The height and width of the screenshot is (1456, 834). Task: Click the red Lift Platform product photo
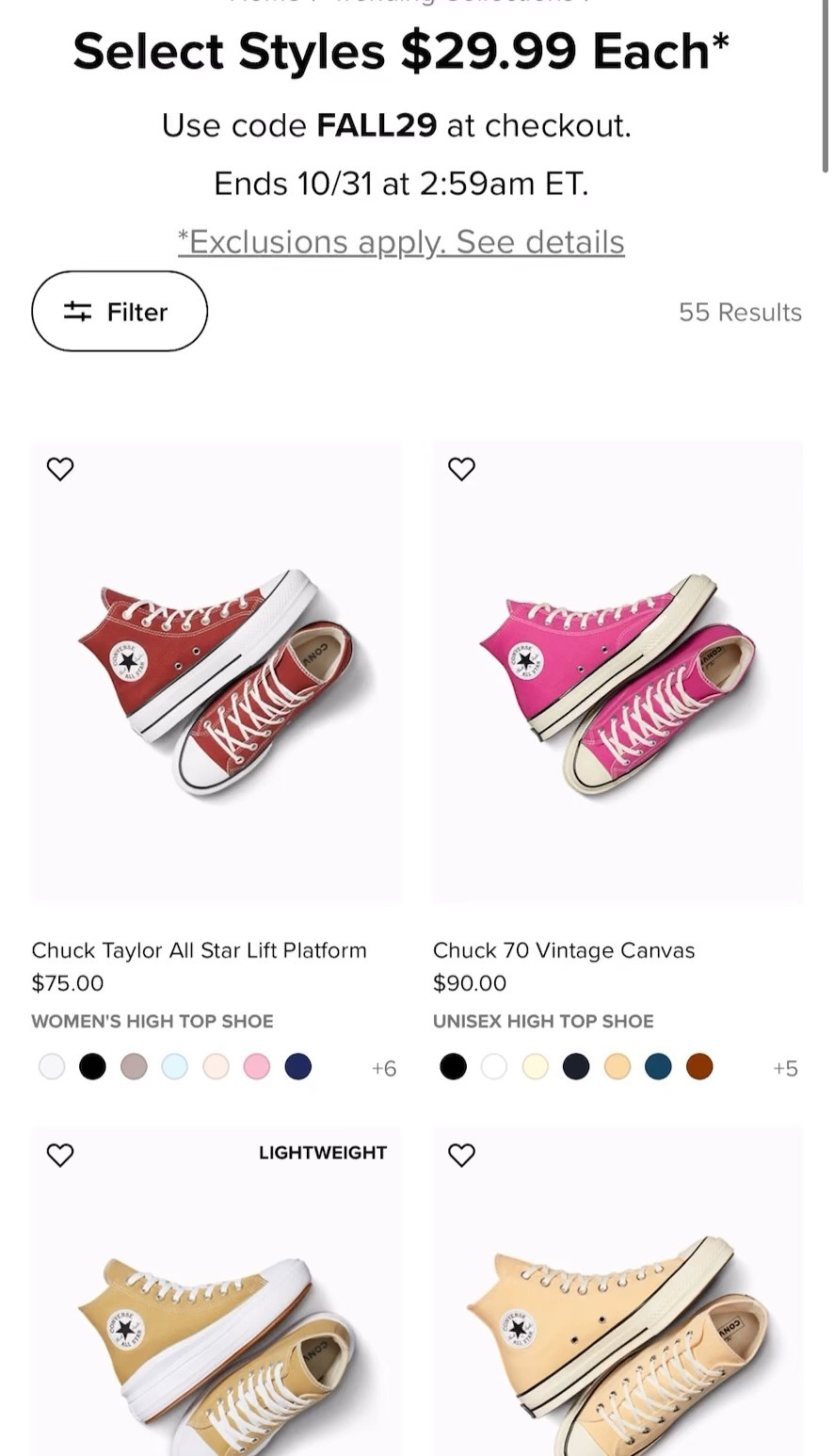[216, 672]
